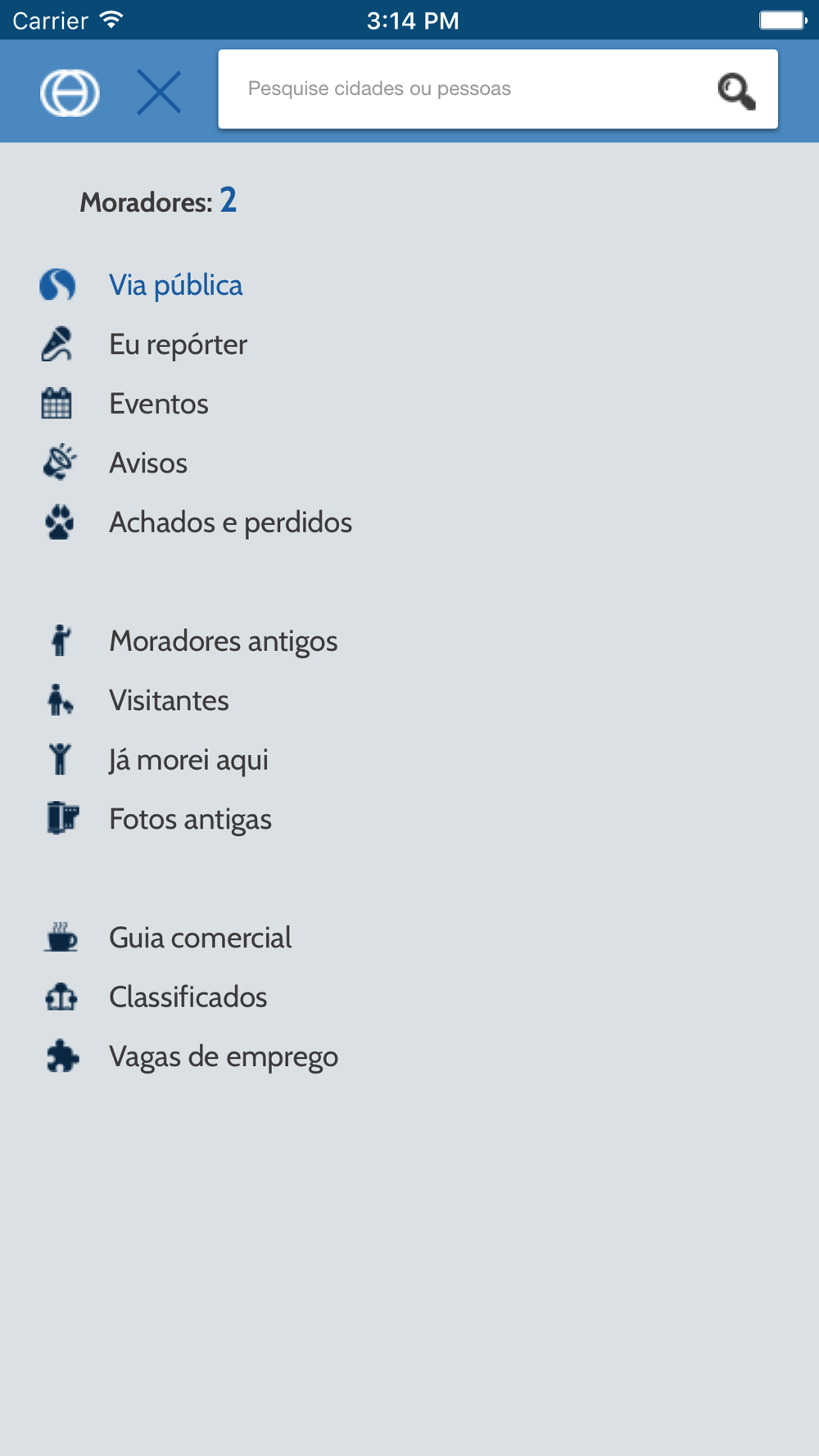Screen dimensions: 819x1456
Task: Open Avisos
Action: click(147, 463)
